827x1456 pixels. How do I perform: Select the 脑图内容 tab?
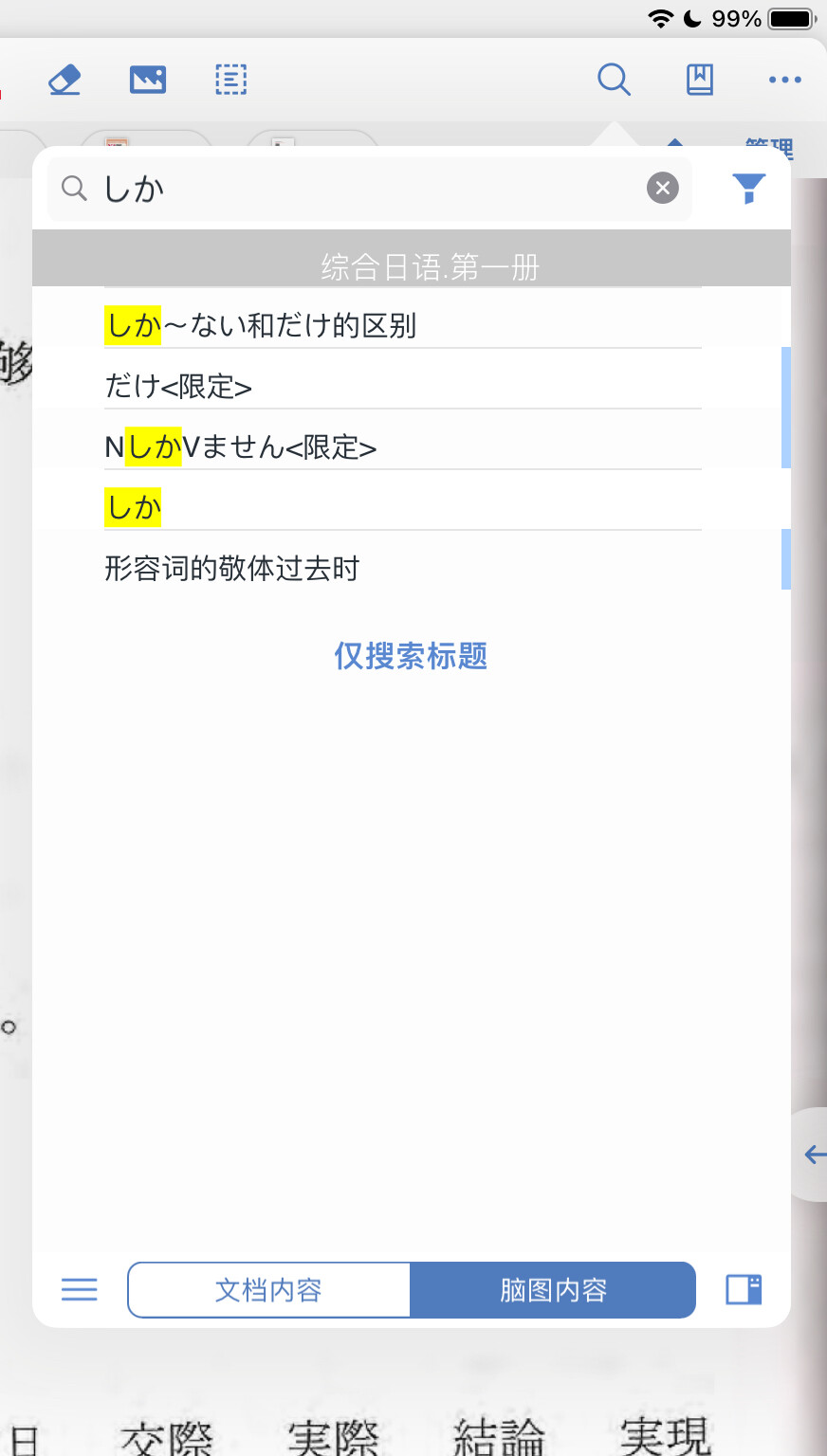point(553,1290)
